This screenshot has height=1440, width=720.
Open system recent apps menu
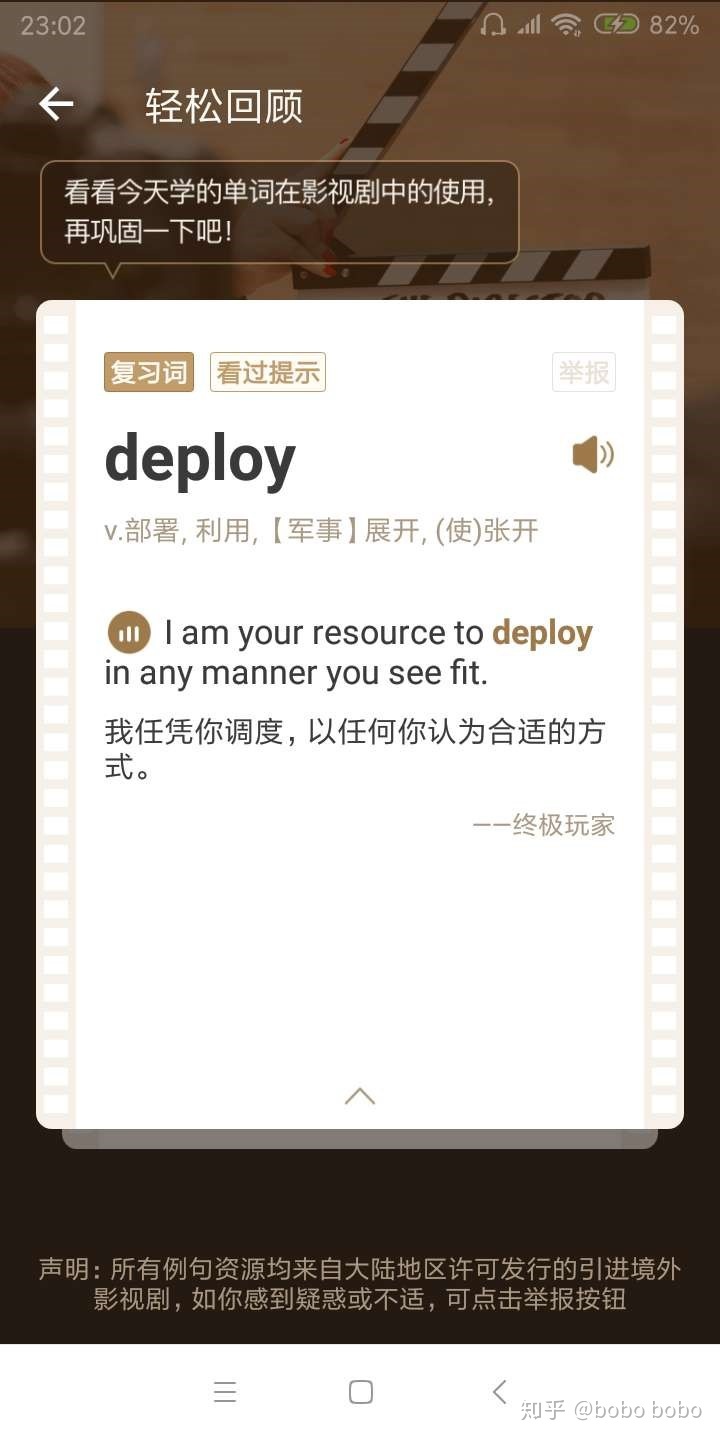(225, 1392)
